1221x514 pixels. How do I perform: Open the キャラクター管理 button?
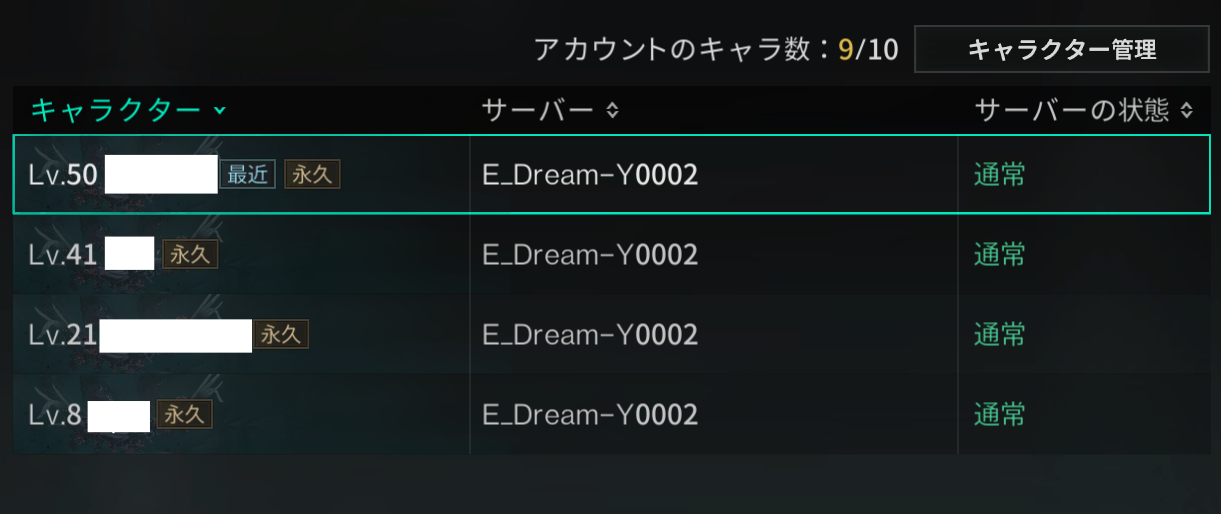pyautogui.click(x=1061, y=50)
